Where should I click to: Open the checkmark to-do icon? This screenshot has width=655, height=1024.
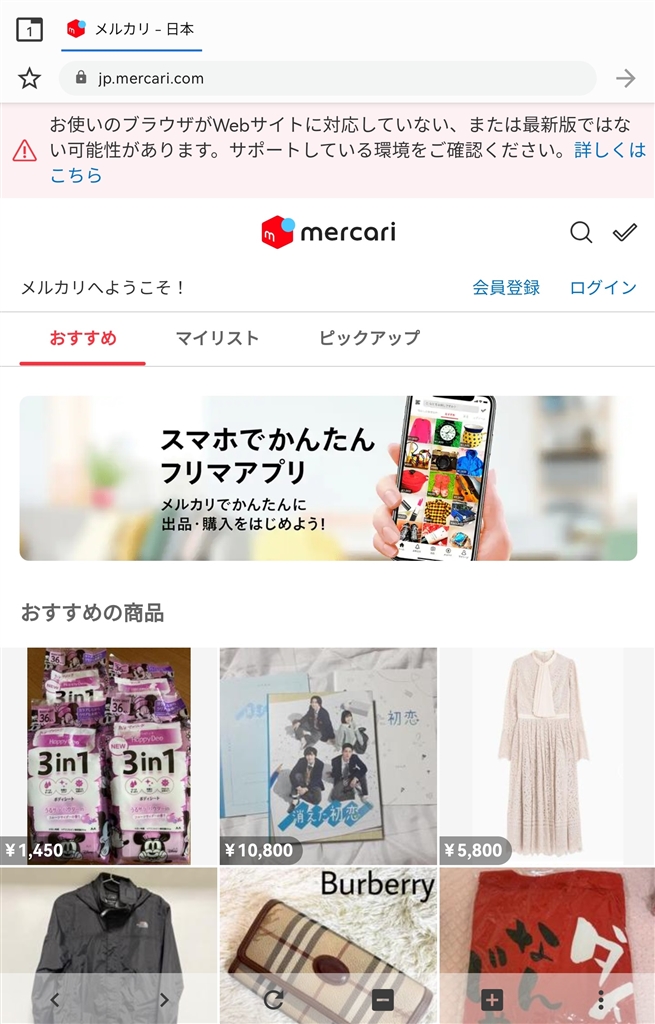(625, 233)
